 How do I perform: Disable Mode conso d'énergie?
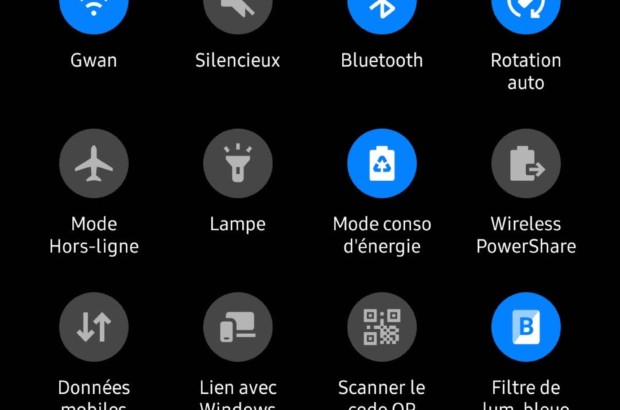point(382,164)
